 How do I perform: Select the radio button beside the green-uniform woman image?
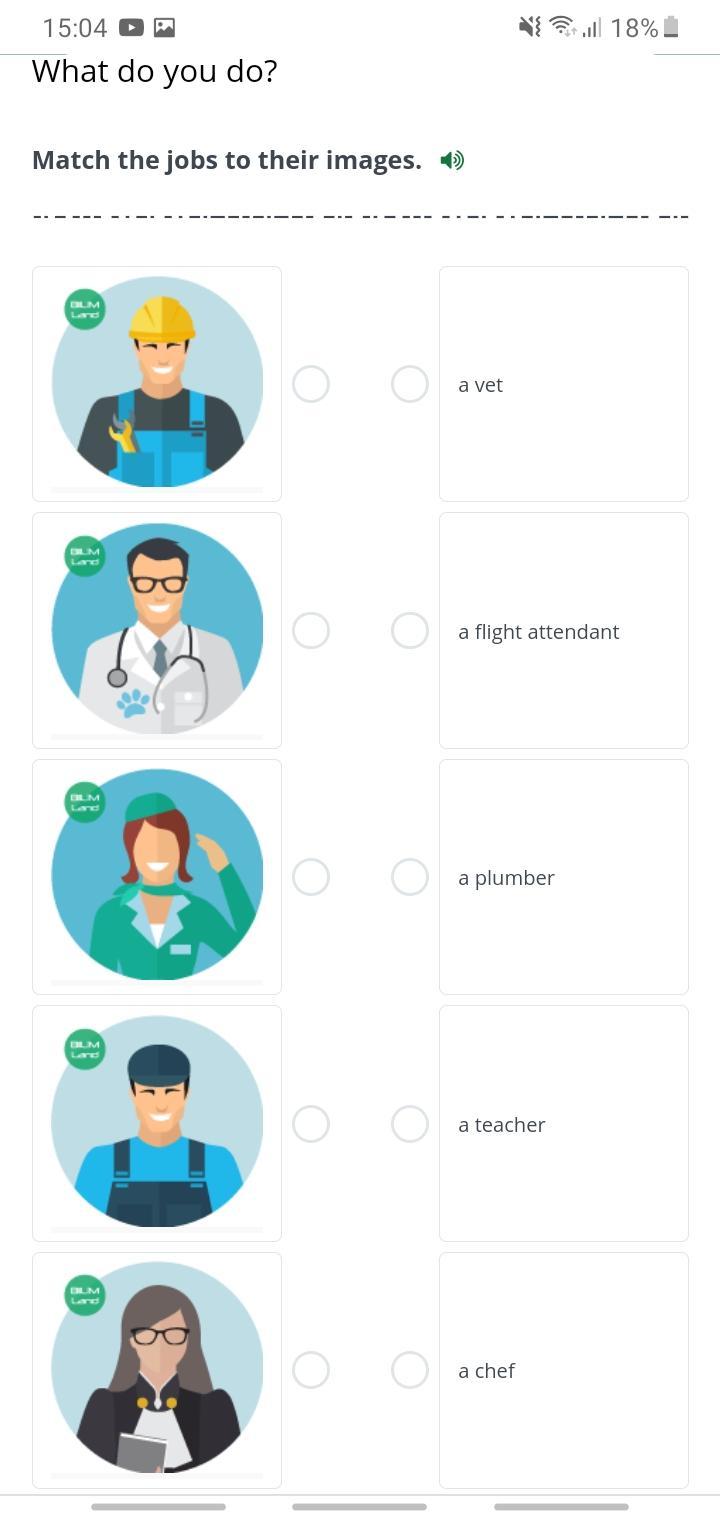pyautogui.click(x=311, y=877)
